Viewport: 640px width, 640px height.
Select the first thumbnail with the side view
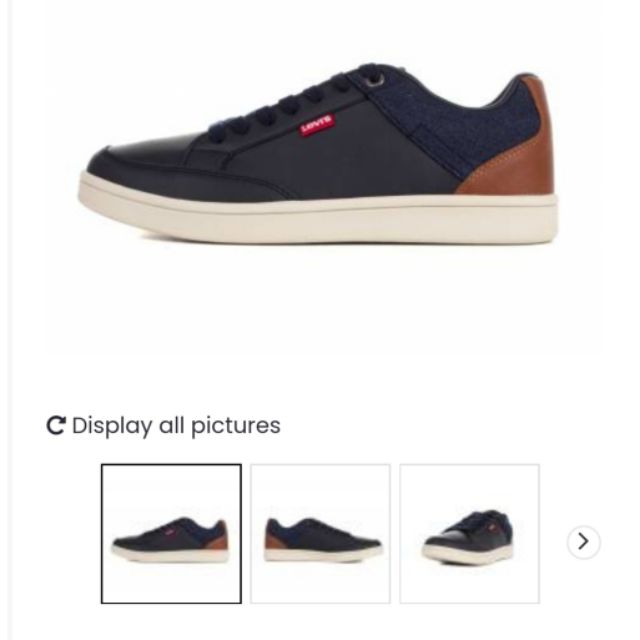[171, 534]
